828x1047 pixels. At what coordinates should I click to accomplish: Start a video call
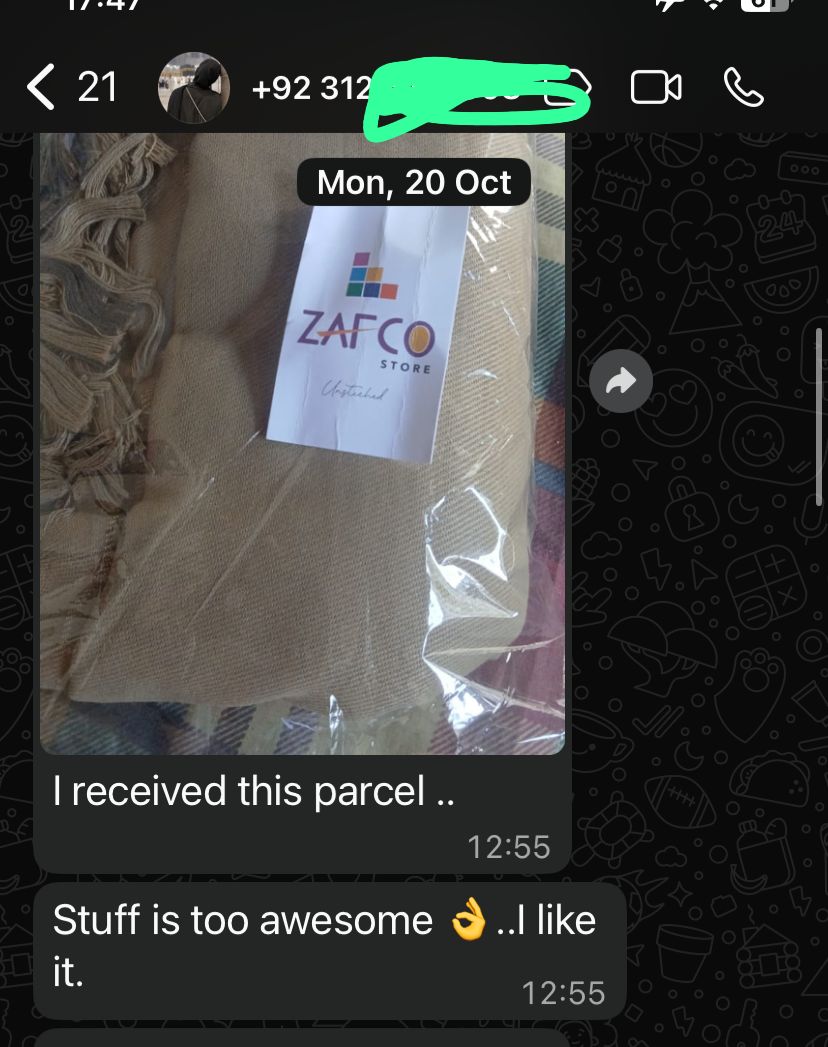pyautogui.click(x=656, y=88)
